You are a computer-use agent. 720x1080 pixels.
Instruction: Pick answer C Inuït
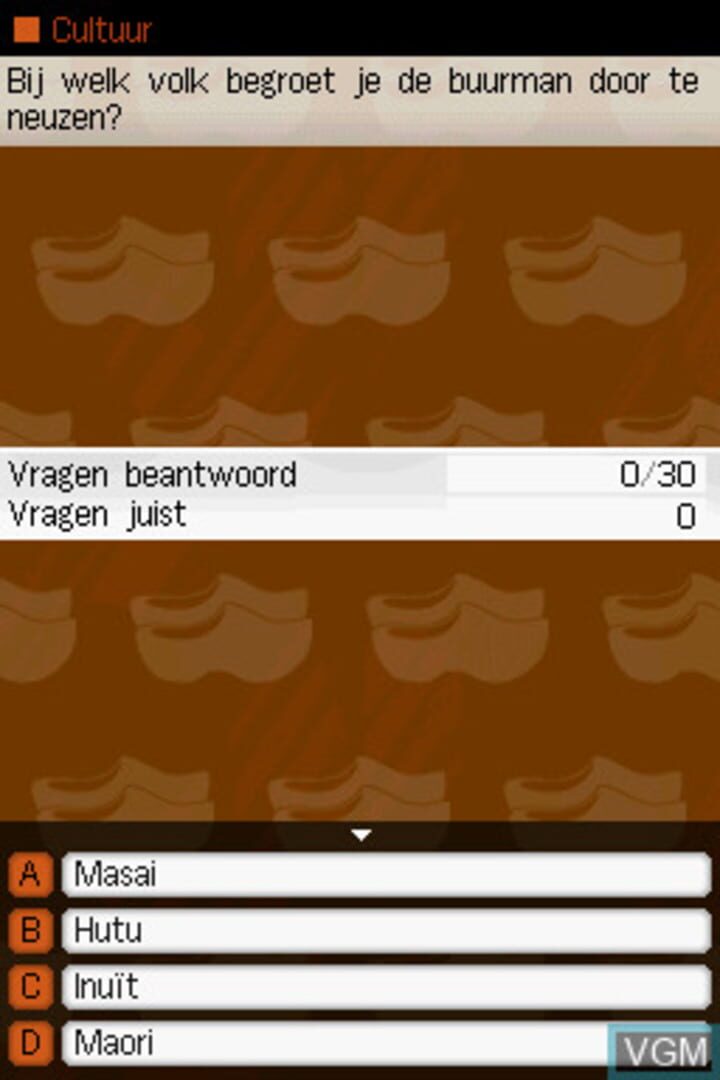coord(385,987)
